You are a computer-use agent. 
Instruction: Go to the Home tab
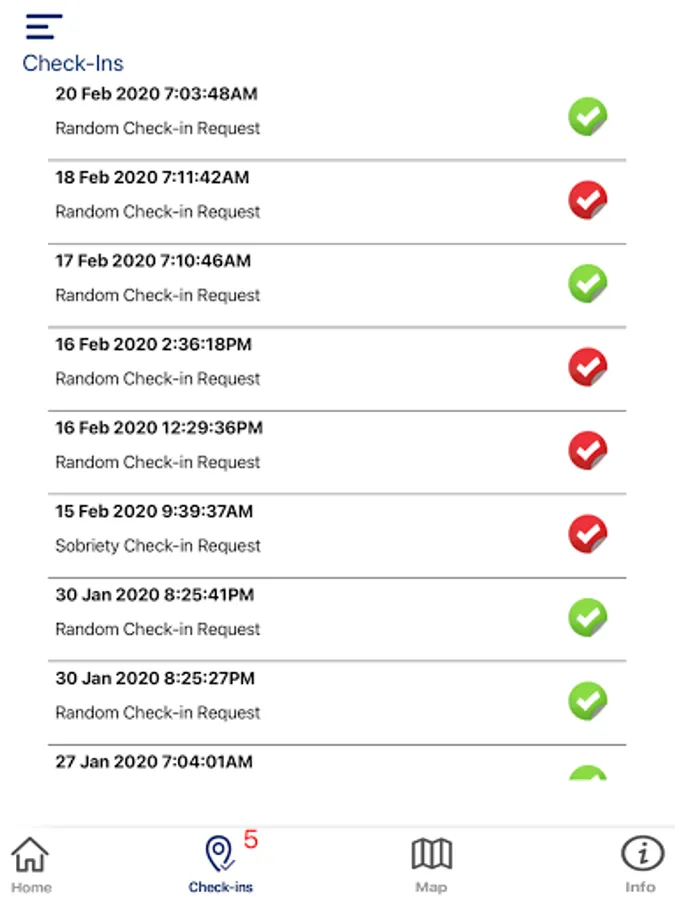click(x=31, y=865)
